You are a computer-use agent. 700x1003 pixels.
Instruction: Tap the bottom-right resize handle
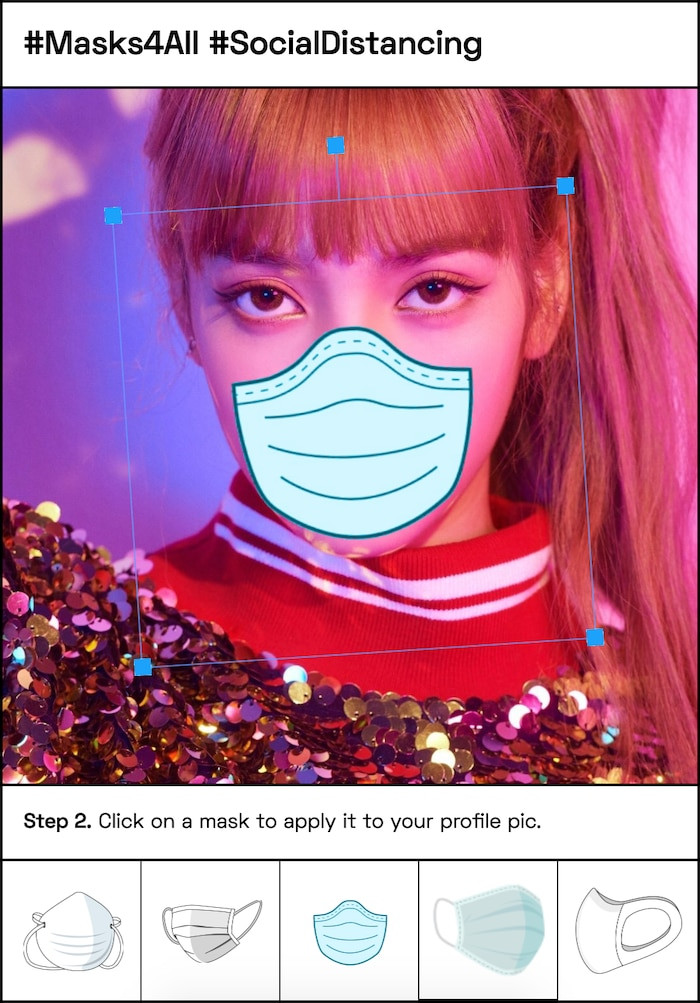coord(595,637)
